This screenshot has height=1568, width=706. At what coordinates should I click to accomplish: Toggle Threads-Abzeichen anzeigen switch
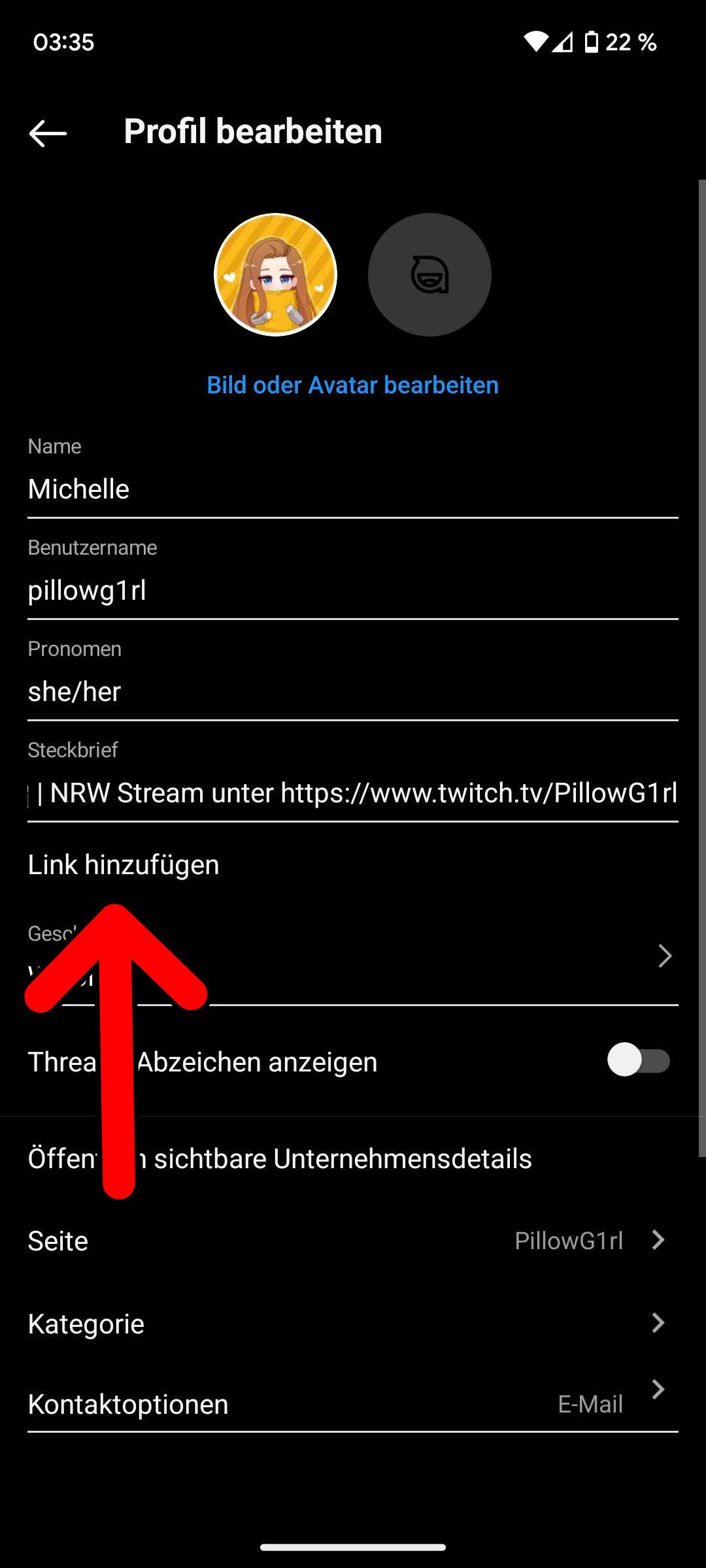click(x=639, y=1060)
